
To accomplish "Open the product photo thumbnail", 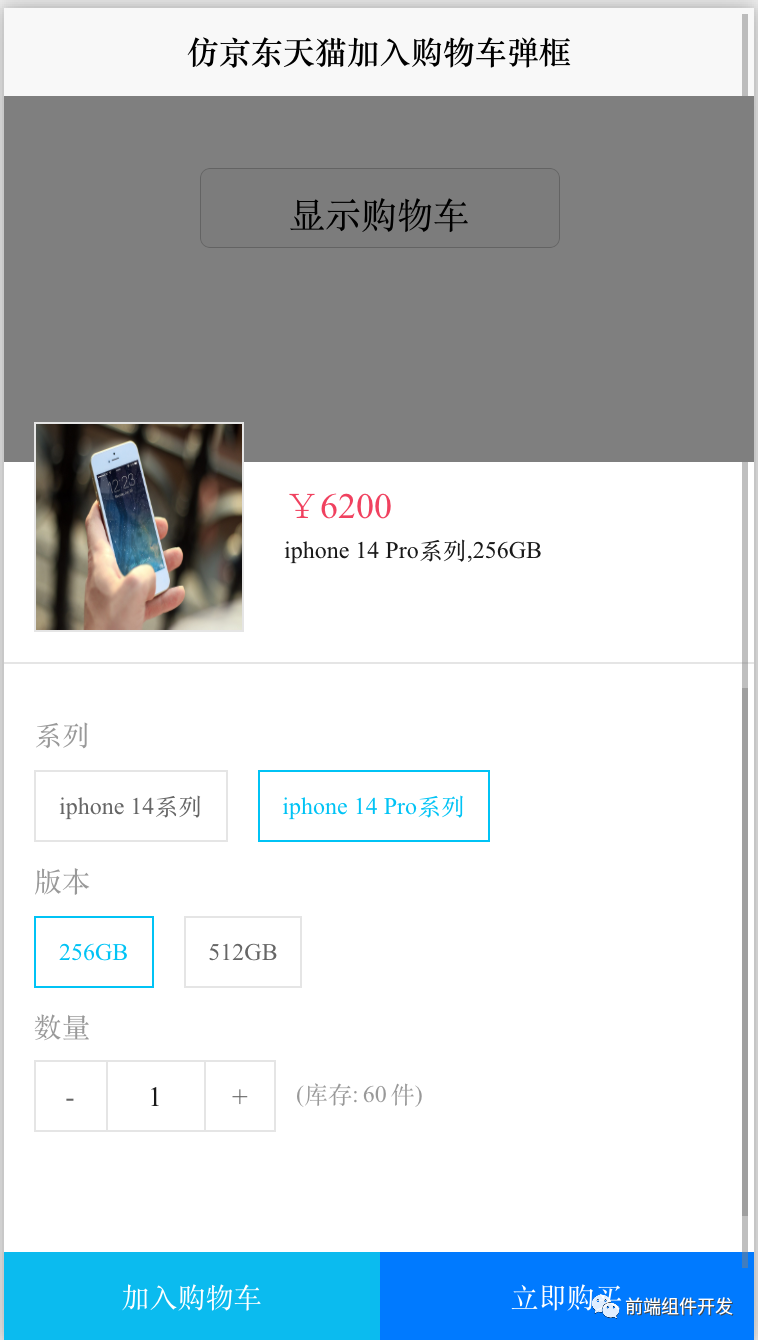I will tap(138, 526).
